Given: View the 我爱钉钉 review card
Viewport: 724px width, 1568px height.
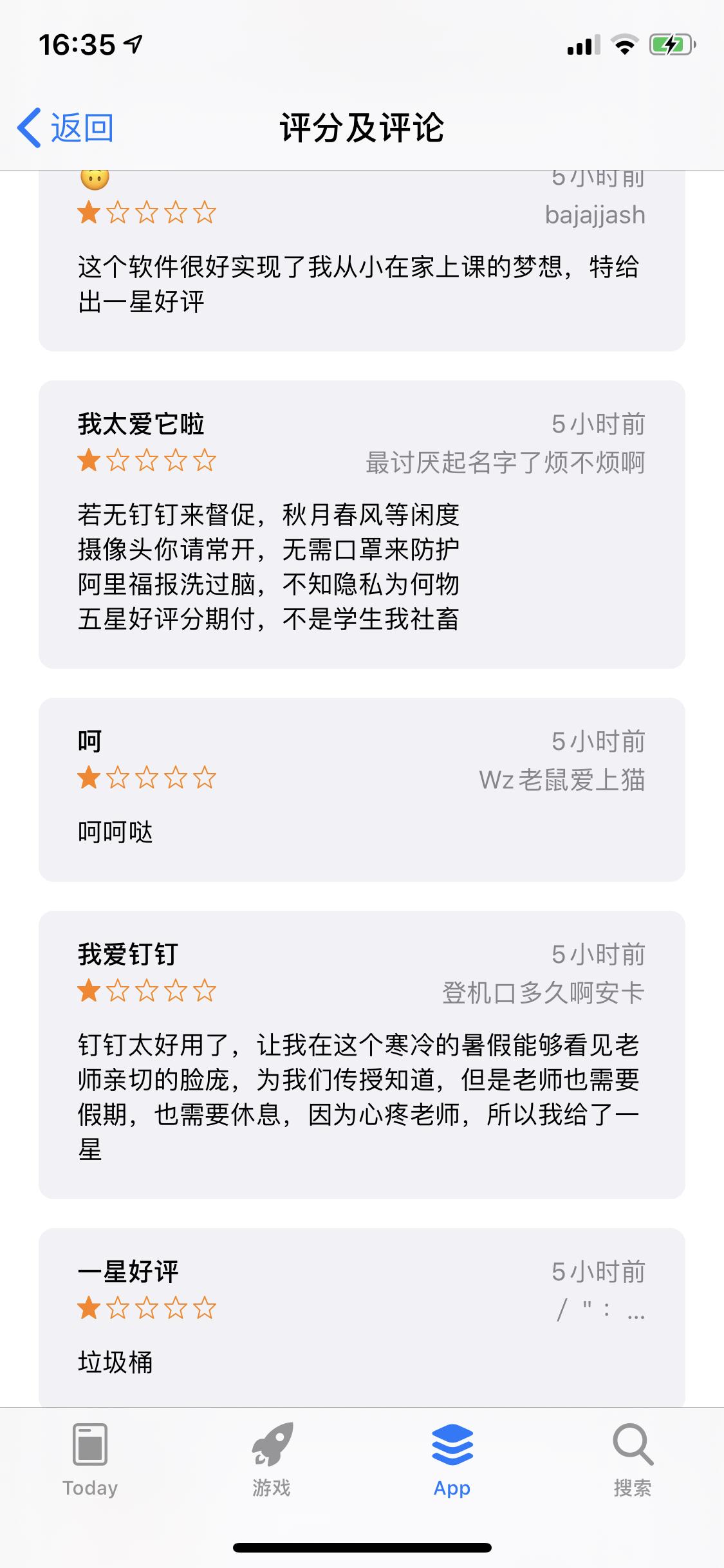Looking at the screenshot, I should (362, 1054).
